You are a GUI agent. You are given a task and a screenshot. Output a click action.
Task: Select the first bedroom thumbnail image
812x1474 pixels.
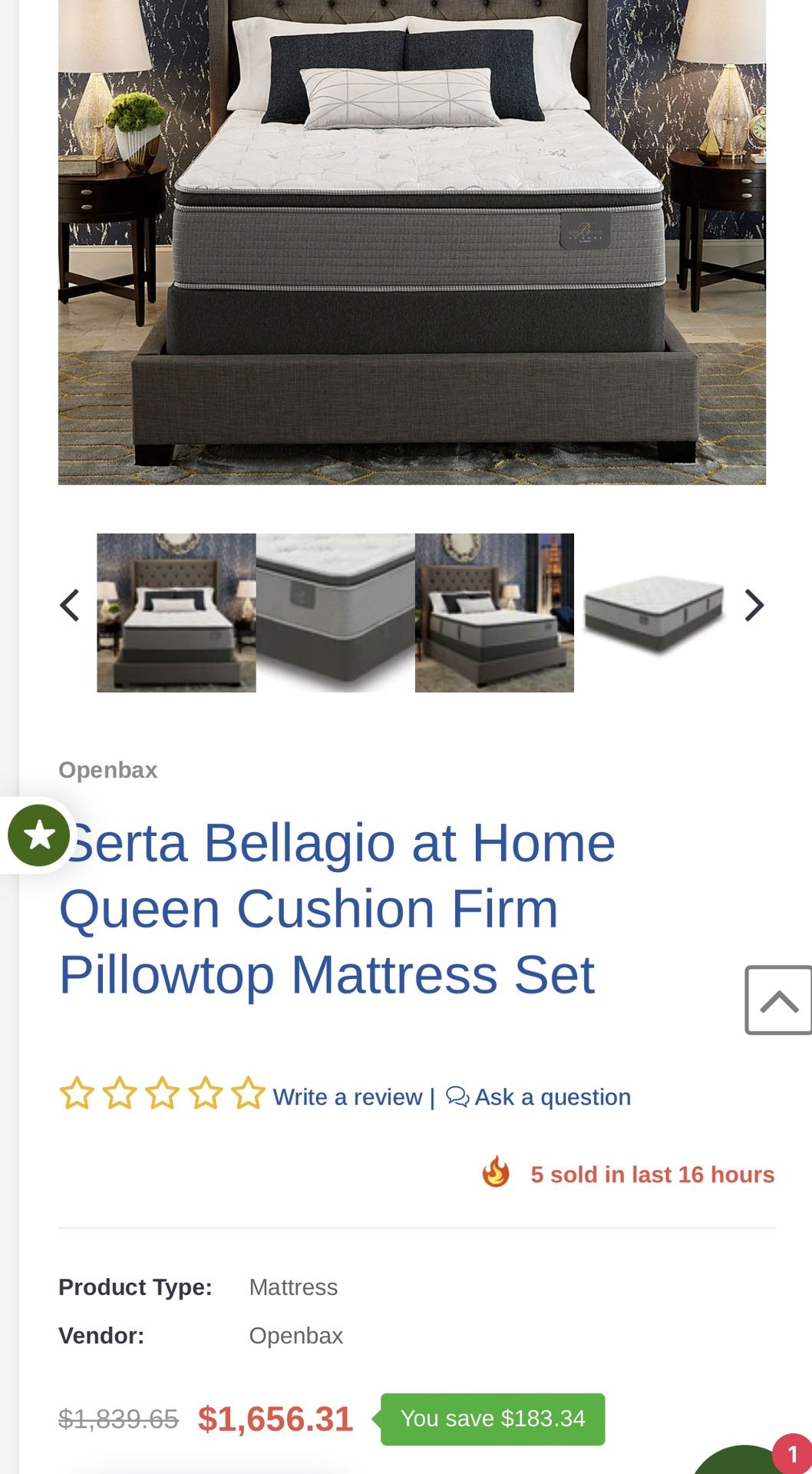[177, 613]
